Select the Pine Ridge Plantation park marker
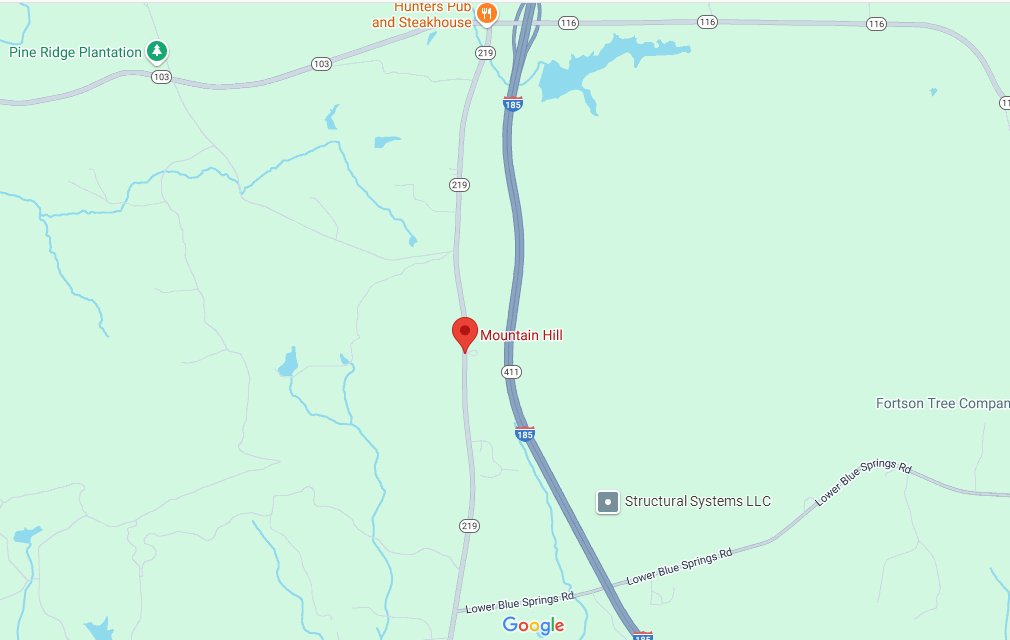 click(156, 50)
